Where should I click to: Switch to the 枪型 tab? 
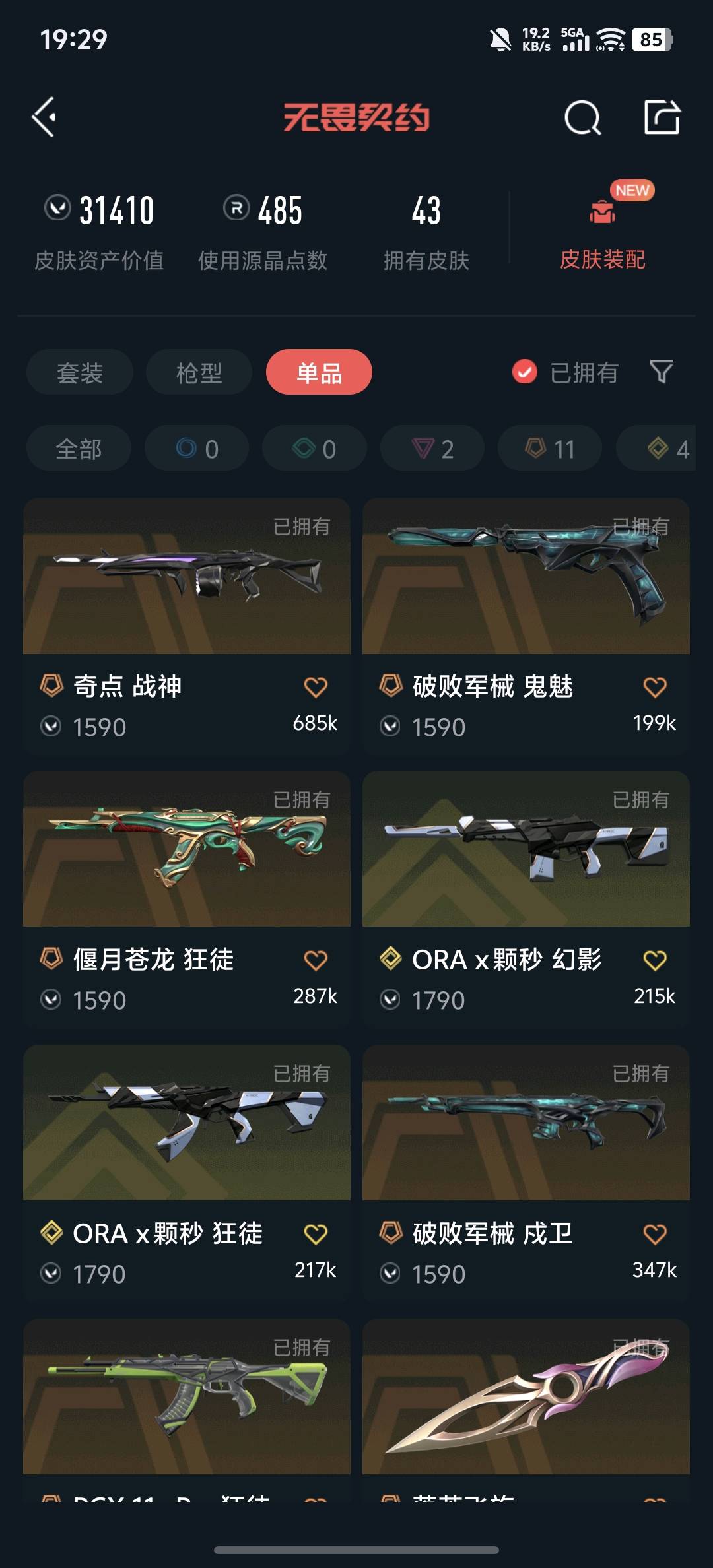(199, 373)
